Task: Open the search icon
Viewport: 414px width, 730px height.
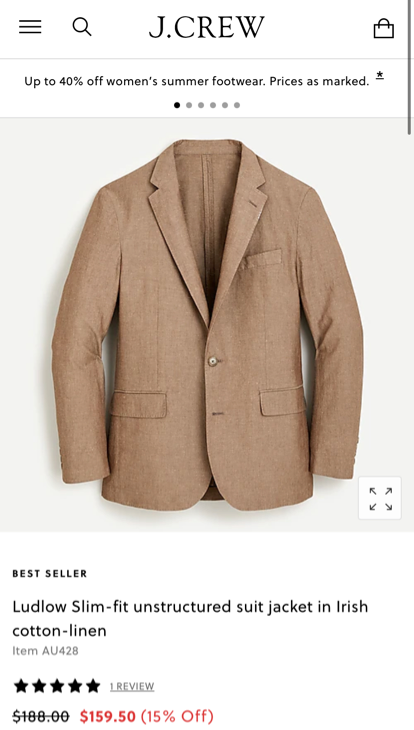Action: pyautogui.click(x=82, y=27)
